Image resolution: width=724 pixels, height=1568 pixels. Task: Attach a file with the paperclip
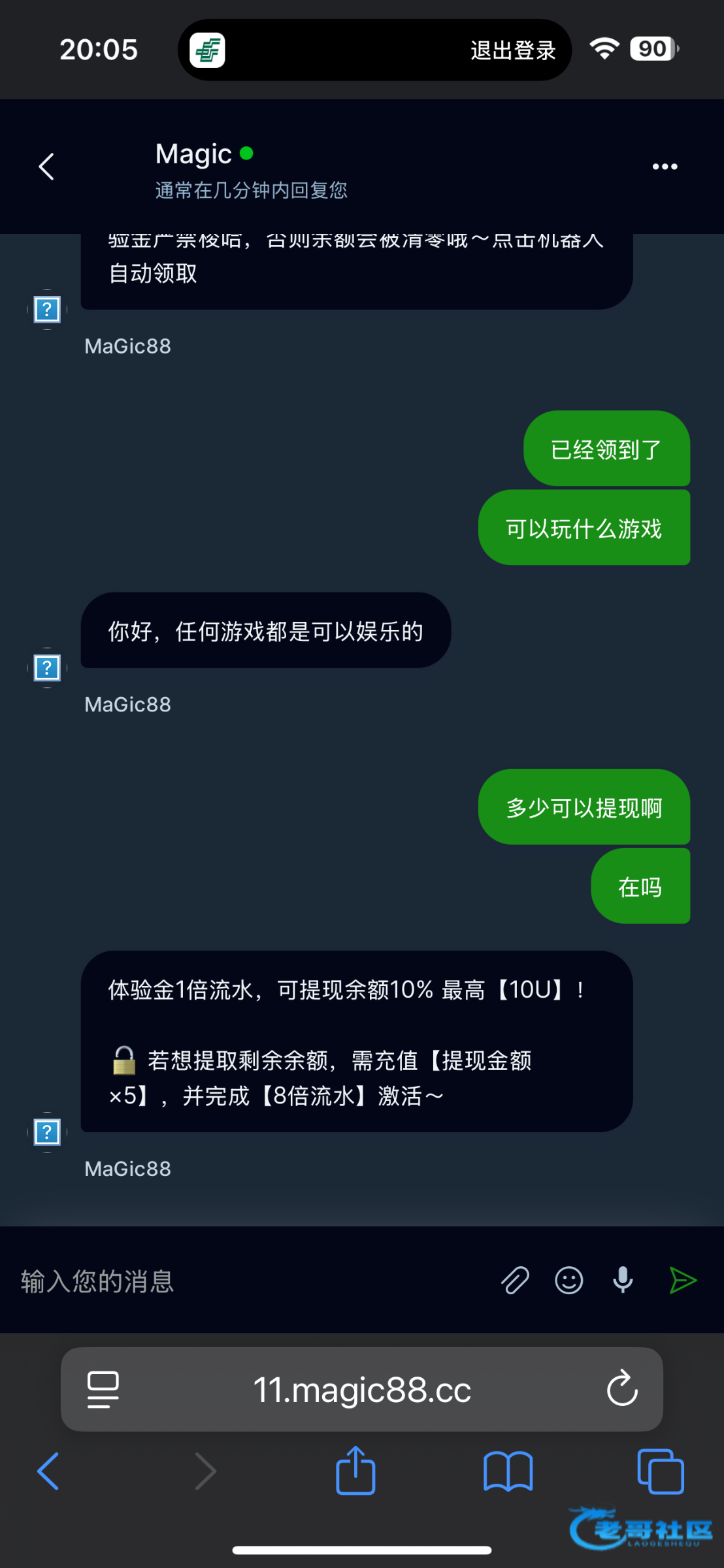point(515,1281)
